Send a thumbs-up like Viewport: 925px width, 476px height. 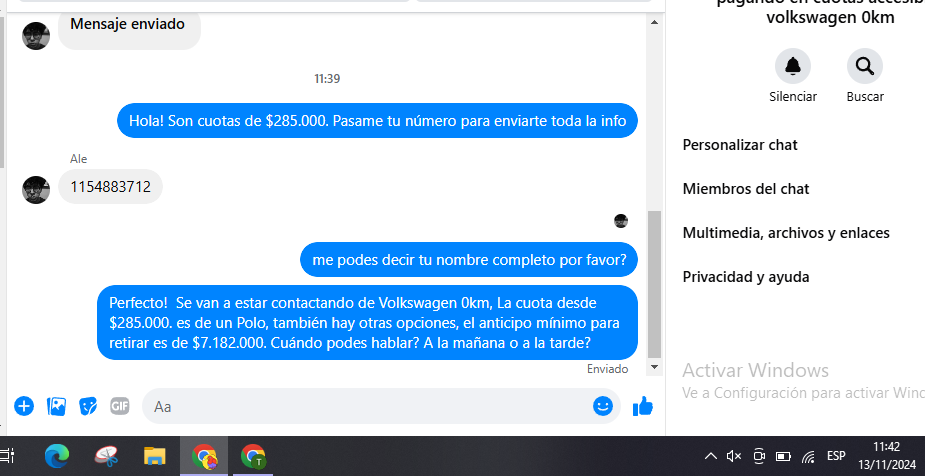point(642,406)
